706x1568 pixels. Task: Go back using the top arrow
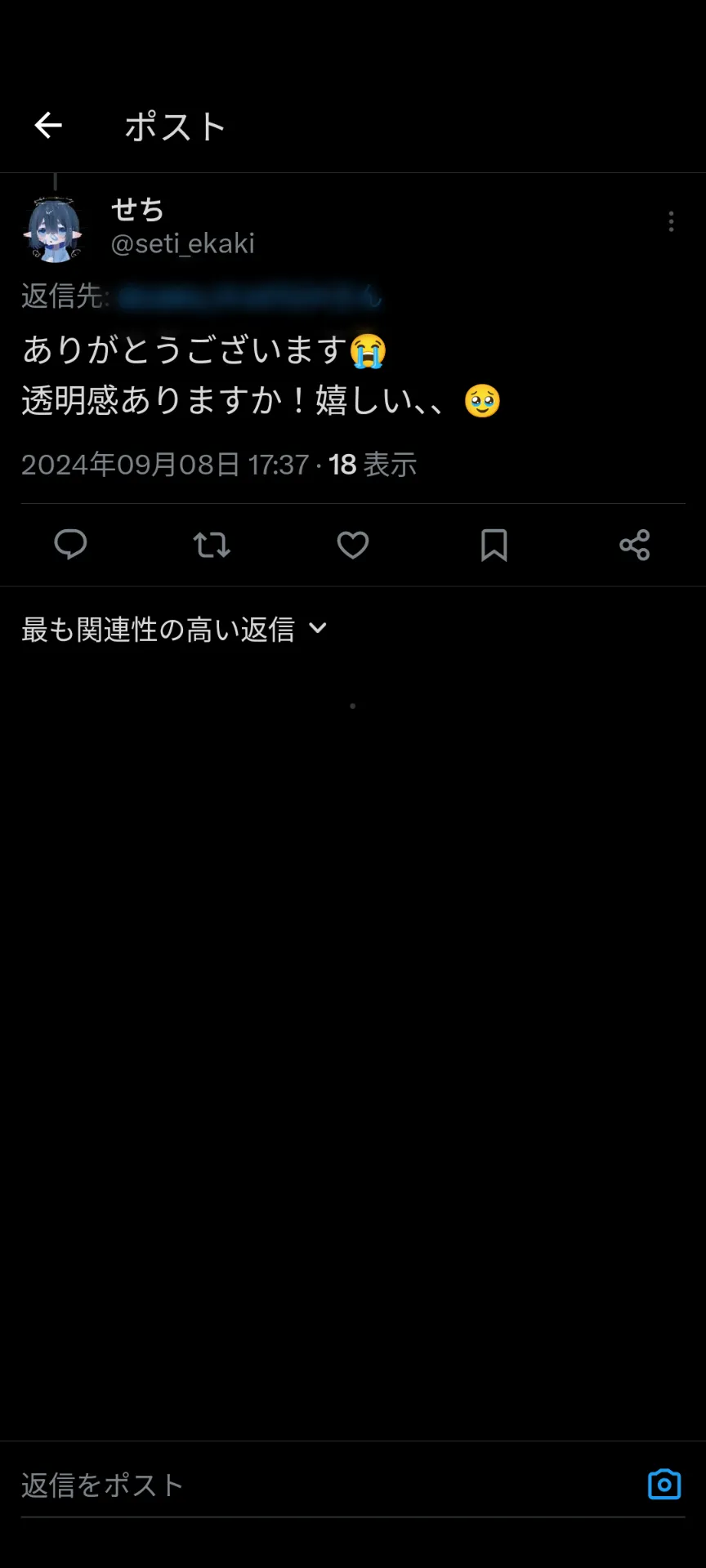click(x=48, y=125)
